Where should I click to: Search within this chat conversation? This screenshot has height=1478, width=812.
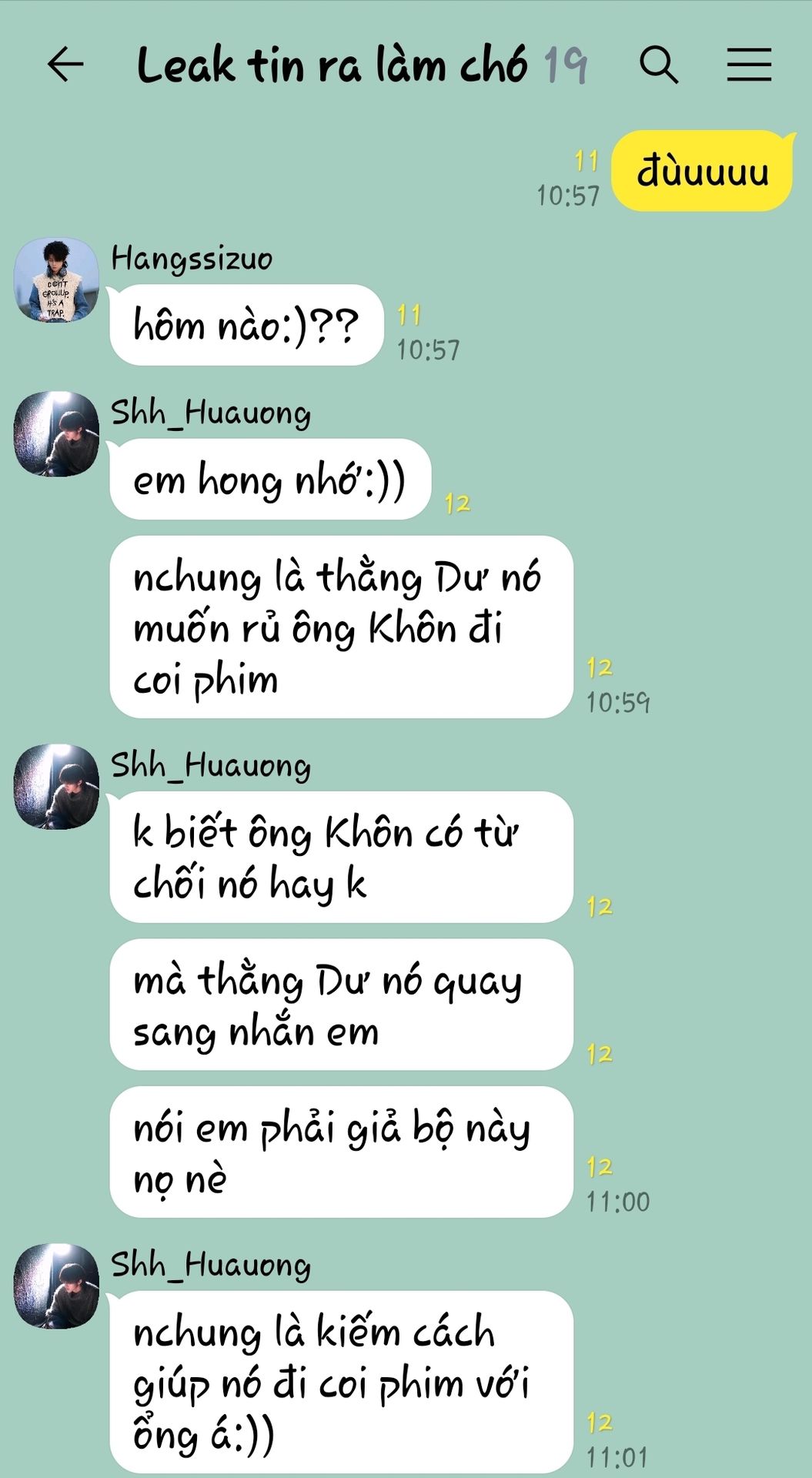tap(659, 64)
